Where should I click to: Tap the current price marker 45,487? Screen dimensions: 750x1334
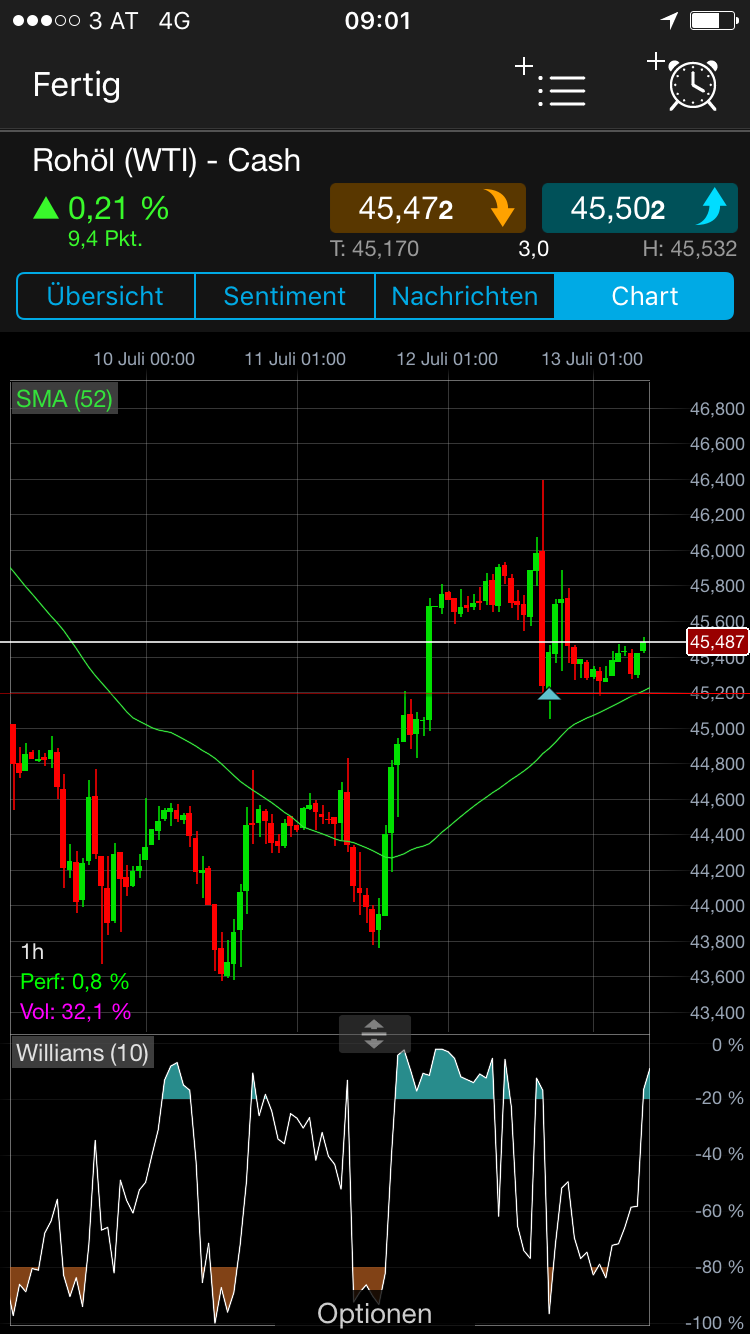coord(716,642)
